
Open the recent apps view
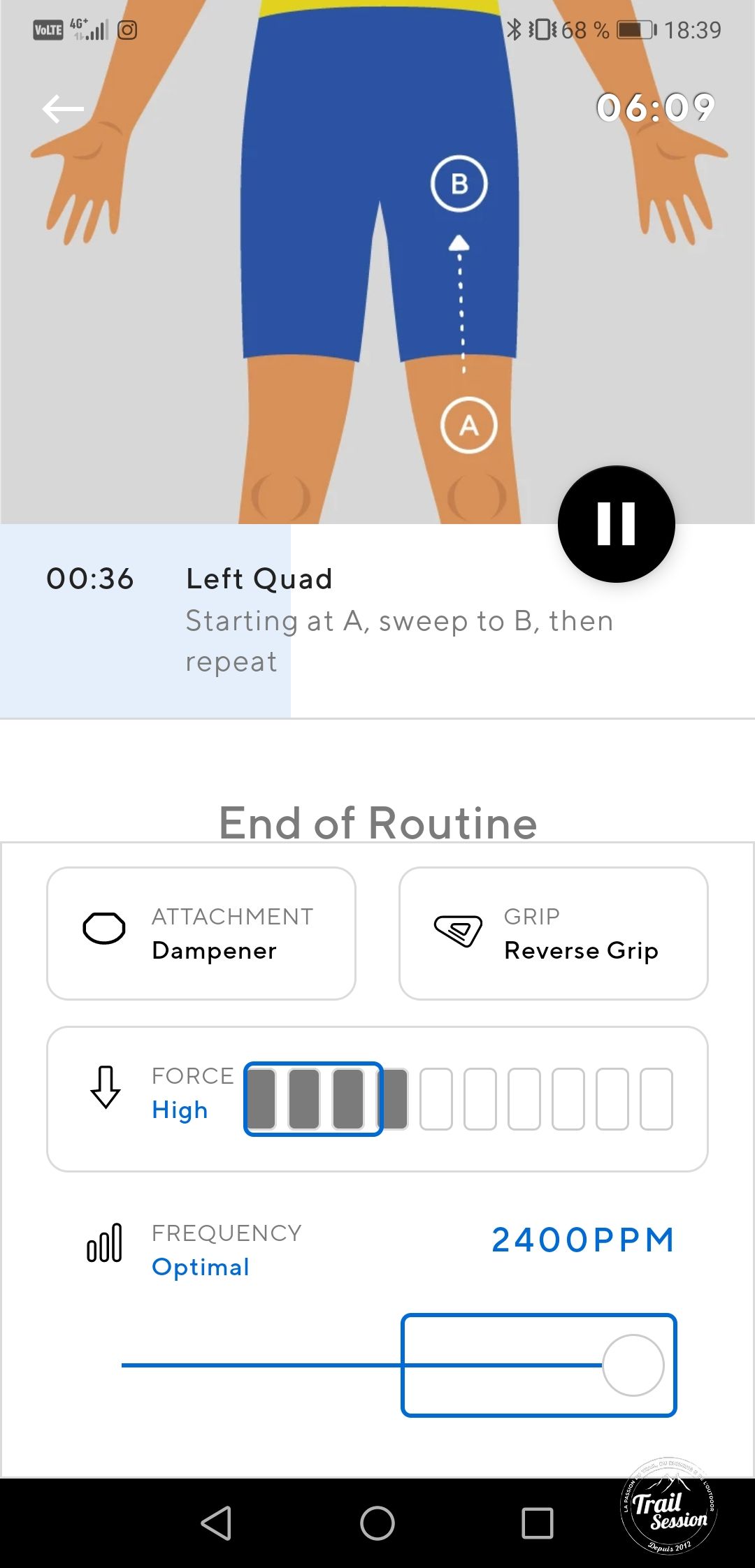pos(538,1523)
